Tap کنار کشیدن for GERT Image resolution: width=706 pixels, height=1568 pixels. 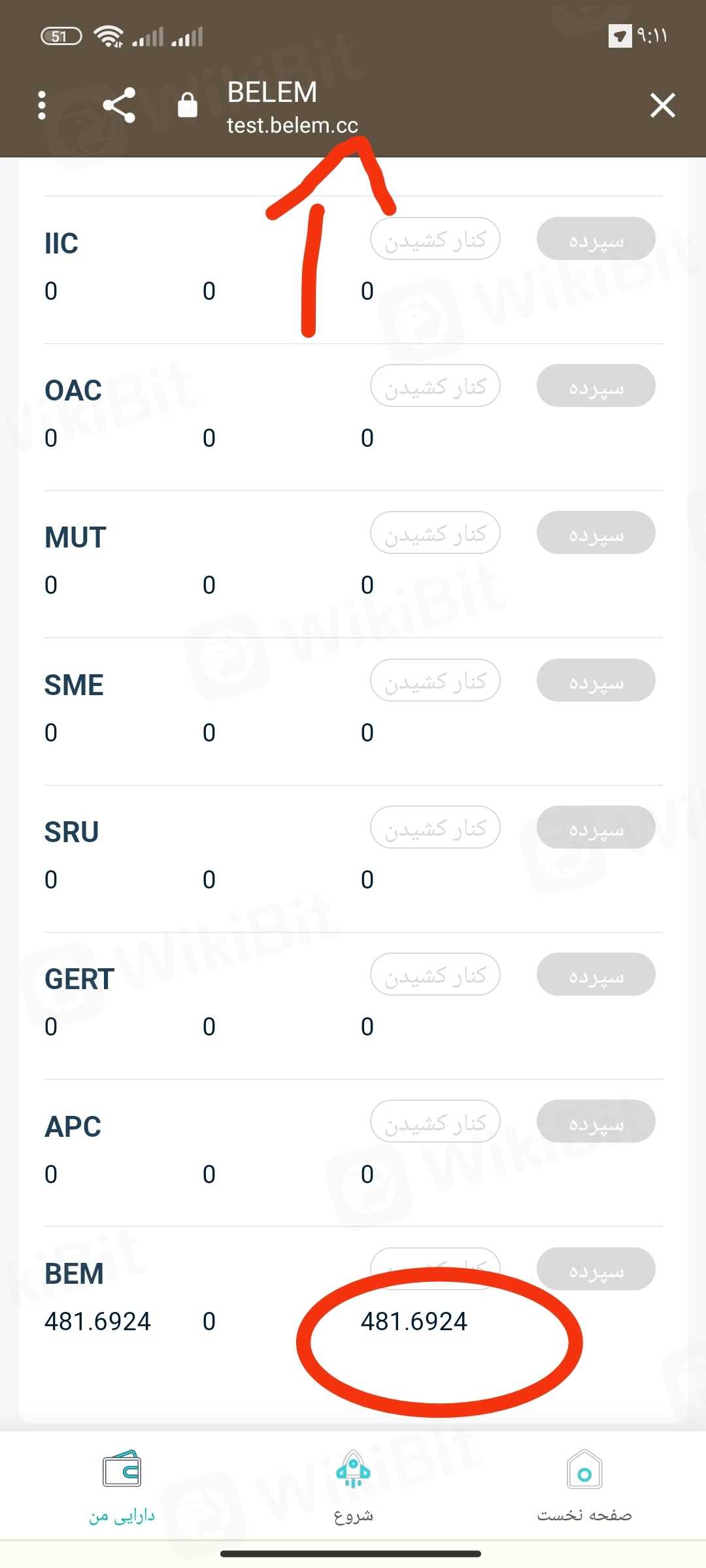435,975
